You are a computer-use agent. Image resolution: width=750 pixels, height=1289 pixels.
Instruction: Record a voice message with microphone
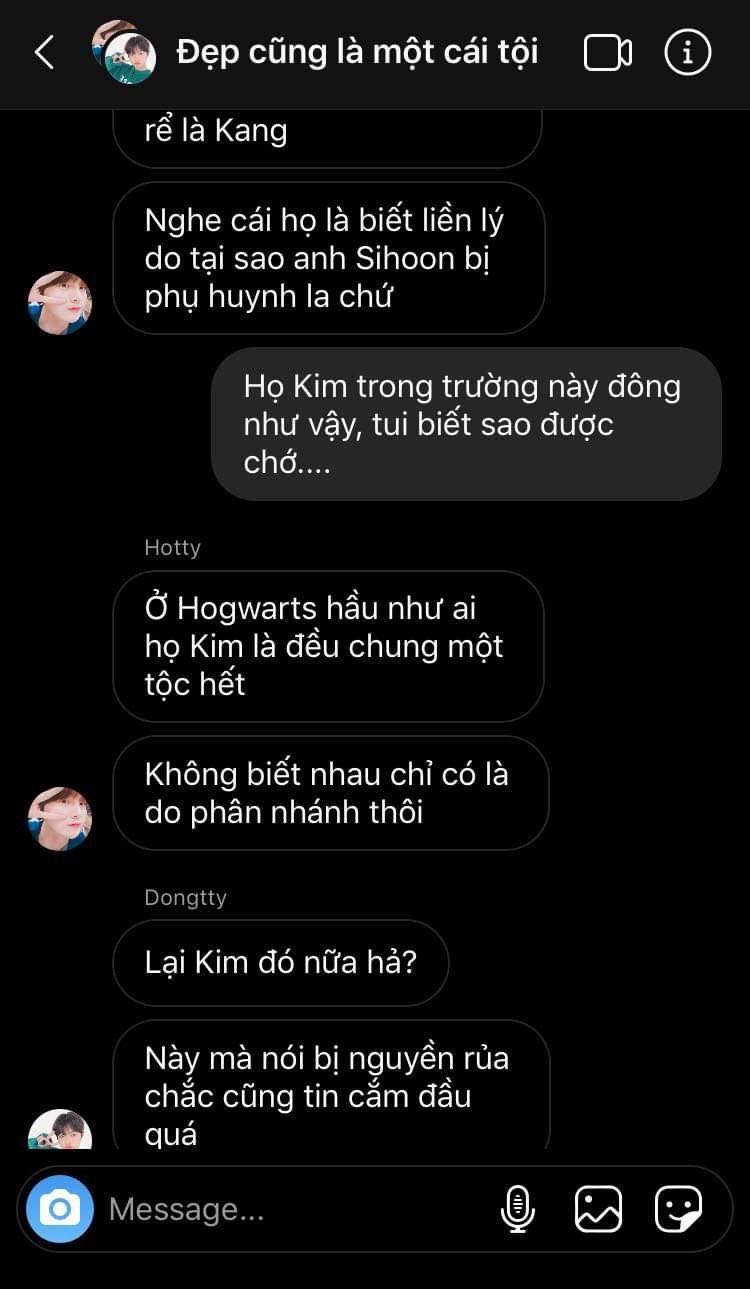click(x=517, y=1209)
